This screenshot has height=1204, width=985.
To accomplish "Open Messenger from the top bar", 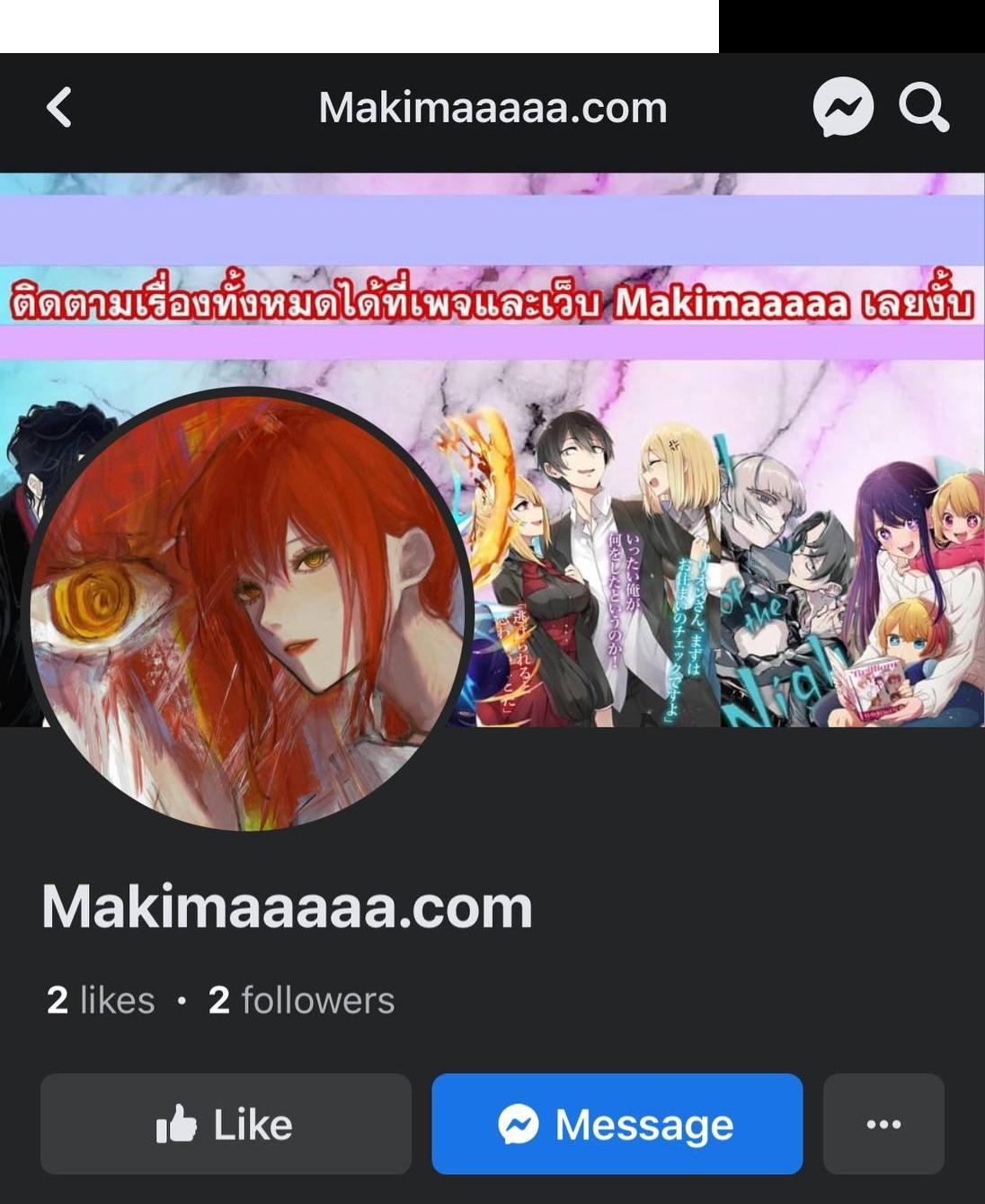I will click(x=843, y=108).
